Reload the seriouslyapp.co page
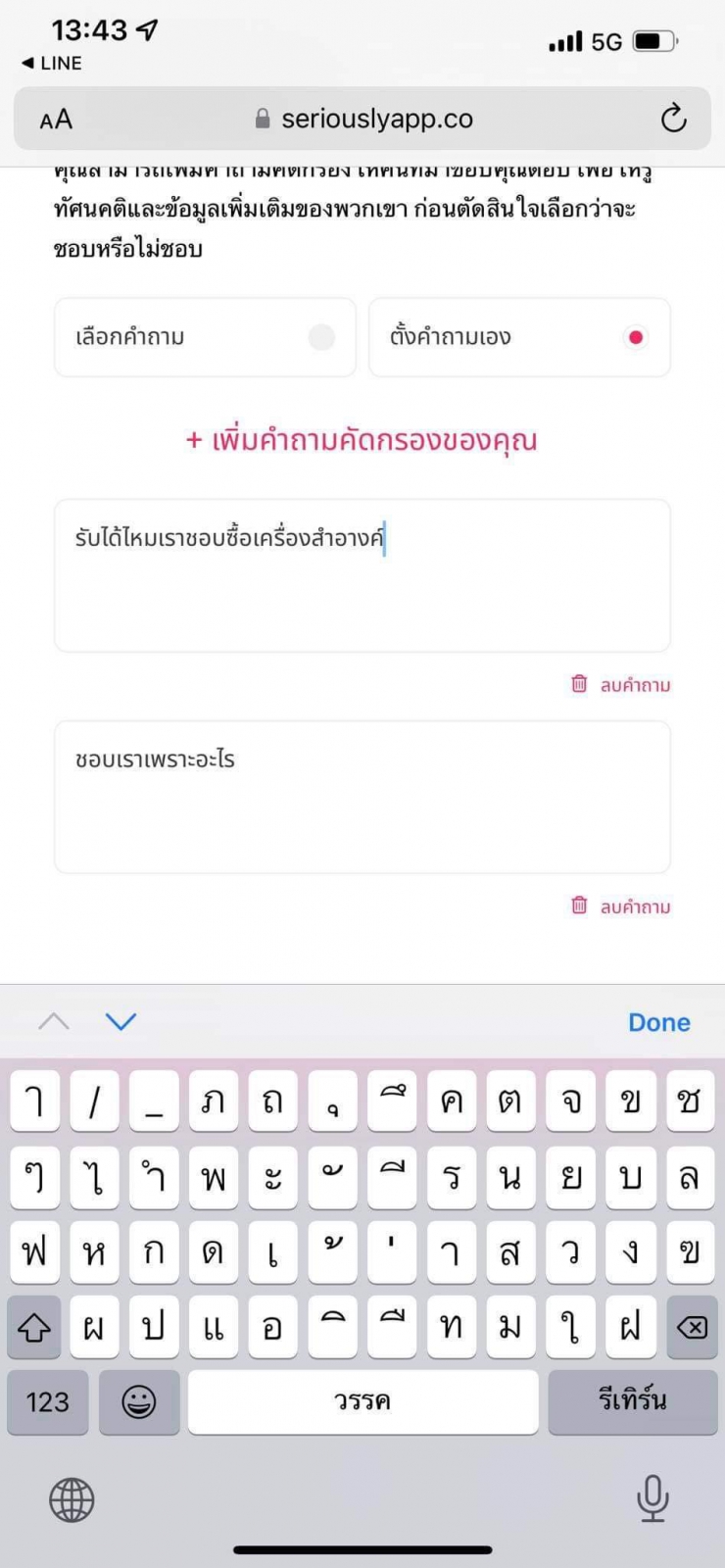Screen dimensions: 725x1568 coord(673,119)
